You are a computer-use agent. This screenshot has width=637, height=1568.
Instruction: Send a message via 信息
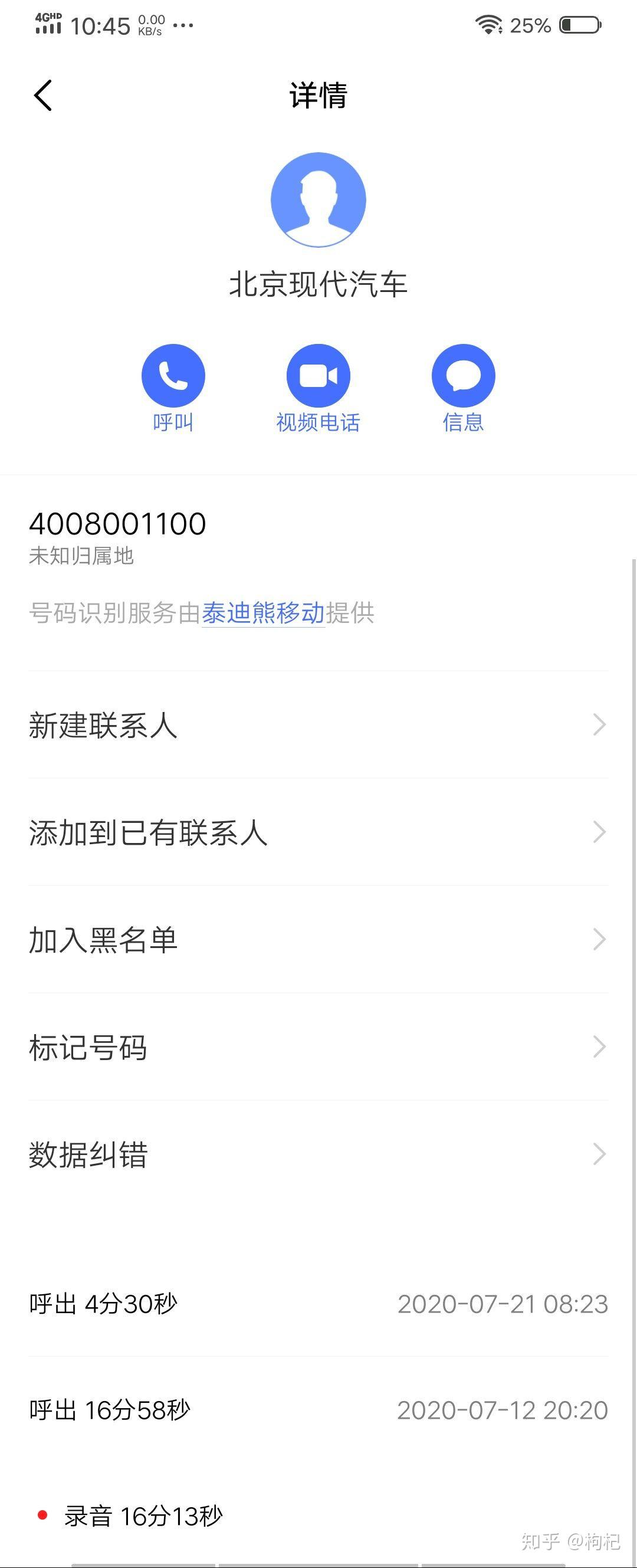coord(463,376)
